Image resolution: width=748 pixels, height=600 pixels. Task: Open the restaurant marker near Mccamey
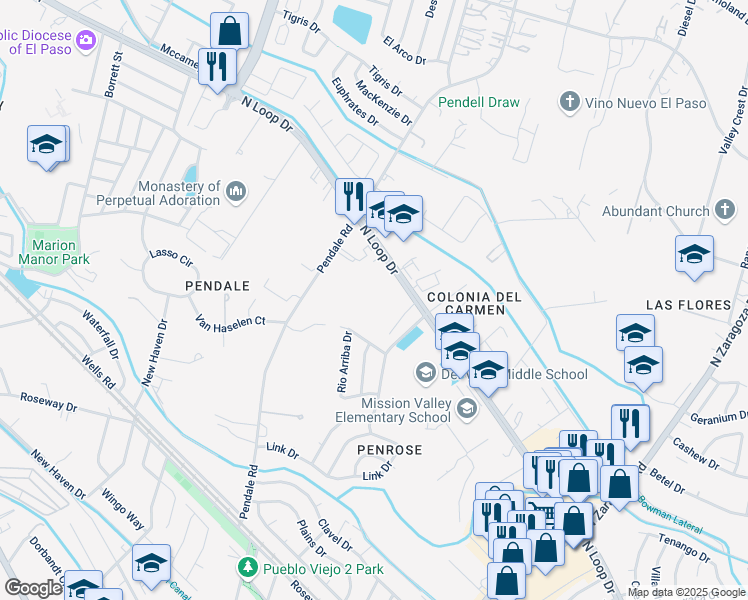217,67
